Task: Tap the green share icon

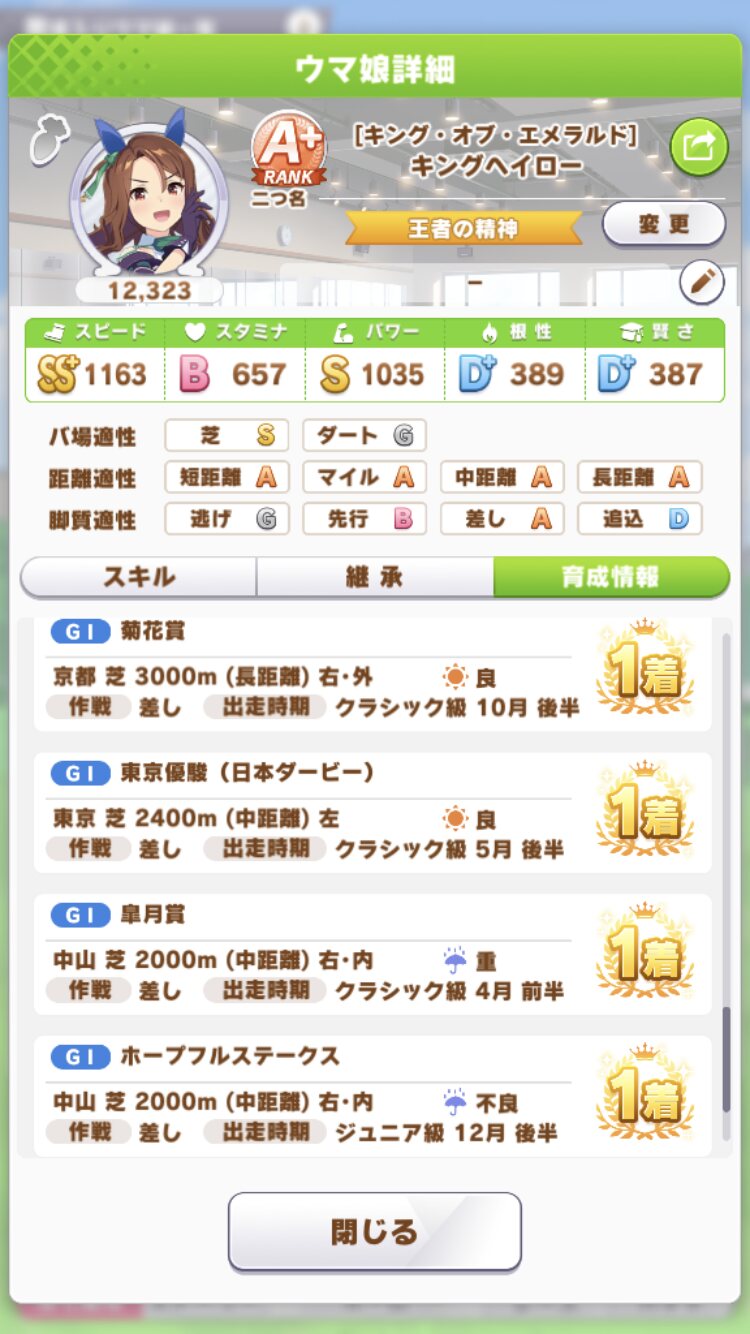Action: [x=698, y=146]
